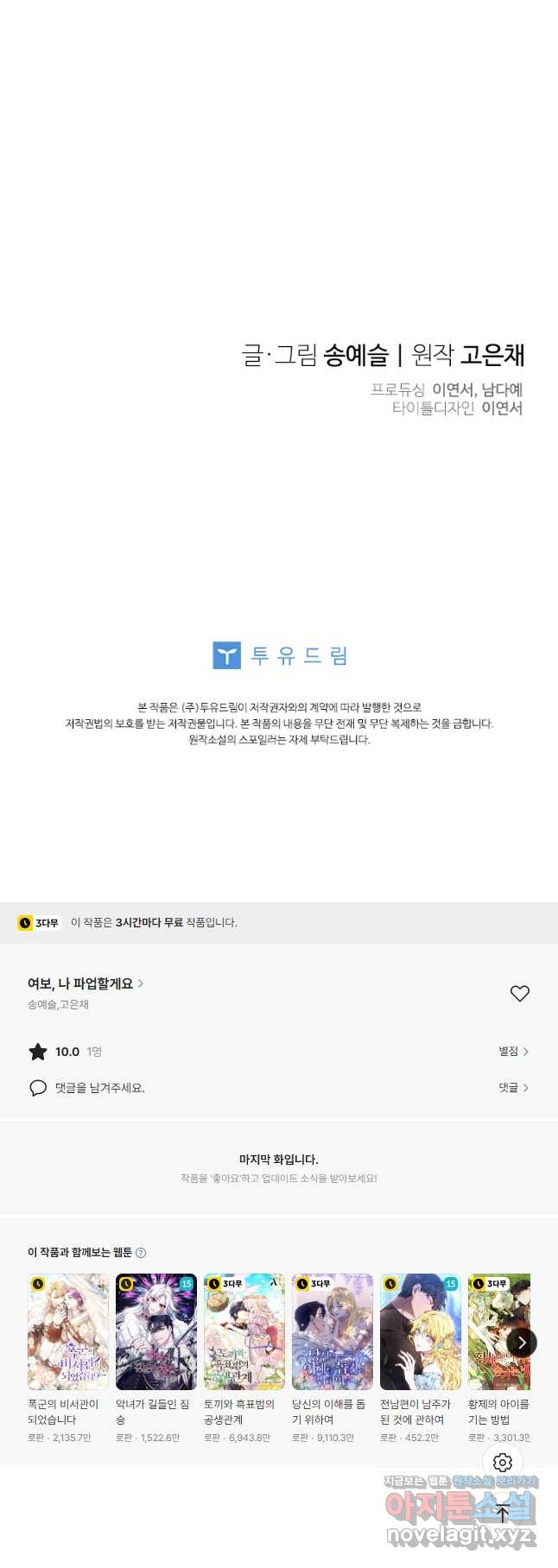Open the 댓글 comments page
Viewport: 558px width, 1568px height.
pos(513,1088)
